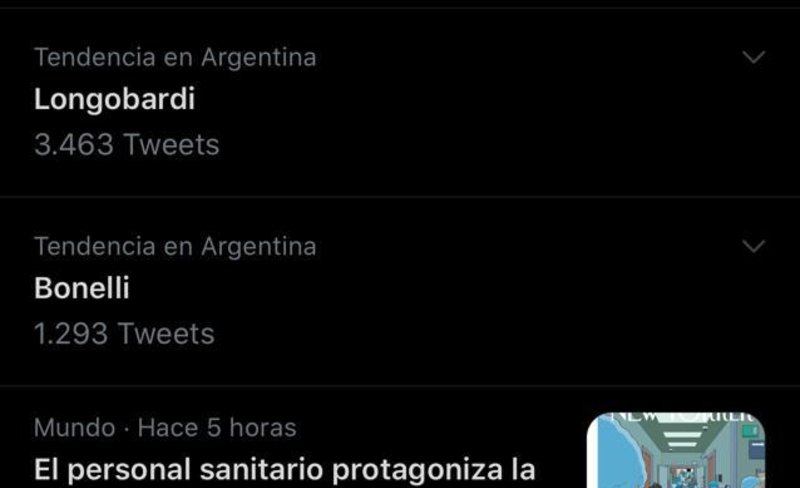
Task: Expand options chevron for Bonelli trend
Action: (754, 246)
